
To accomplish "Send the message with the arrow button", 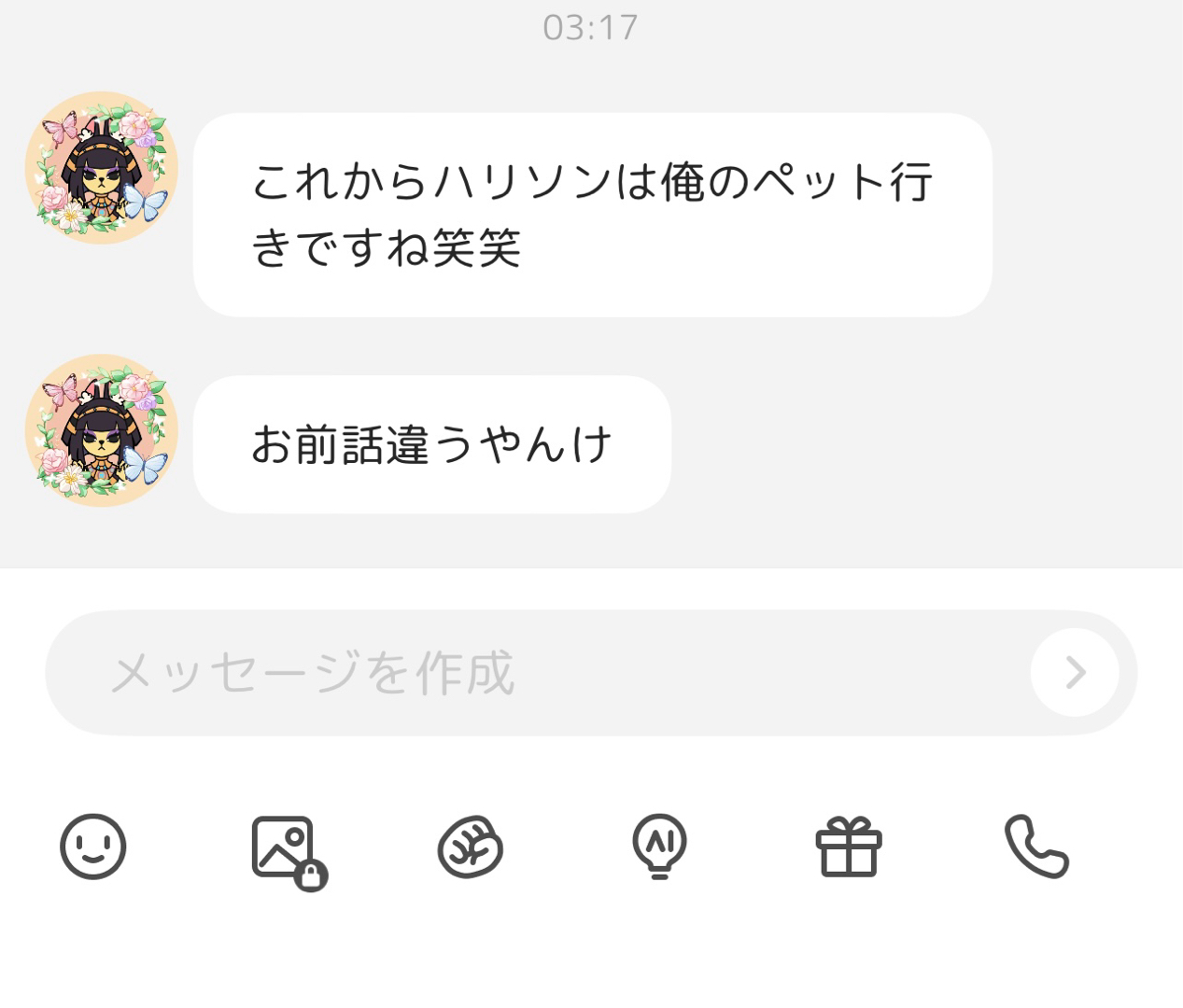I will point(1075,672).
